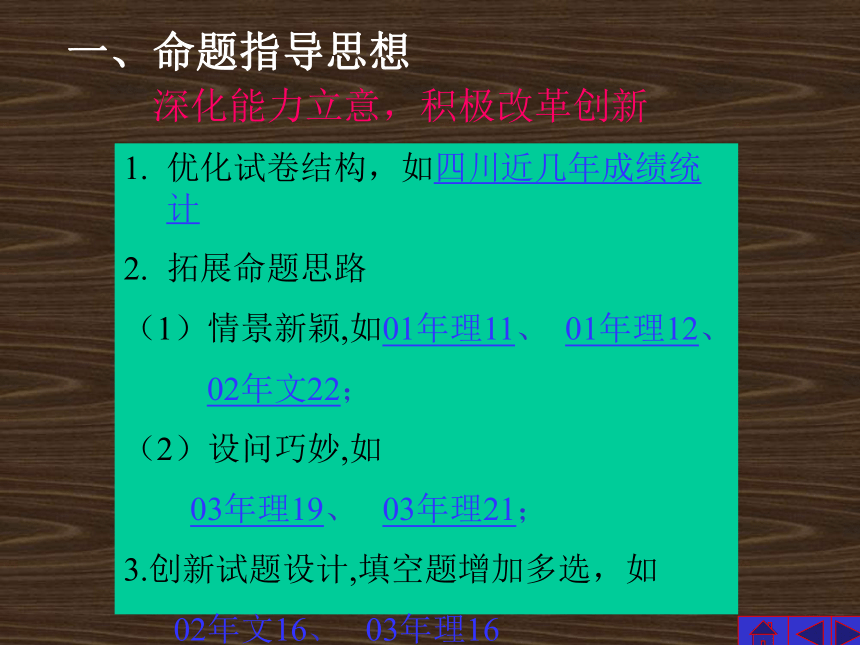Open the 03年理19 link

[256, 510]
